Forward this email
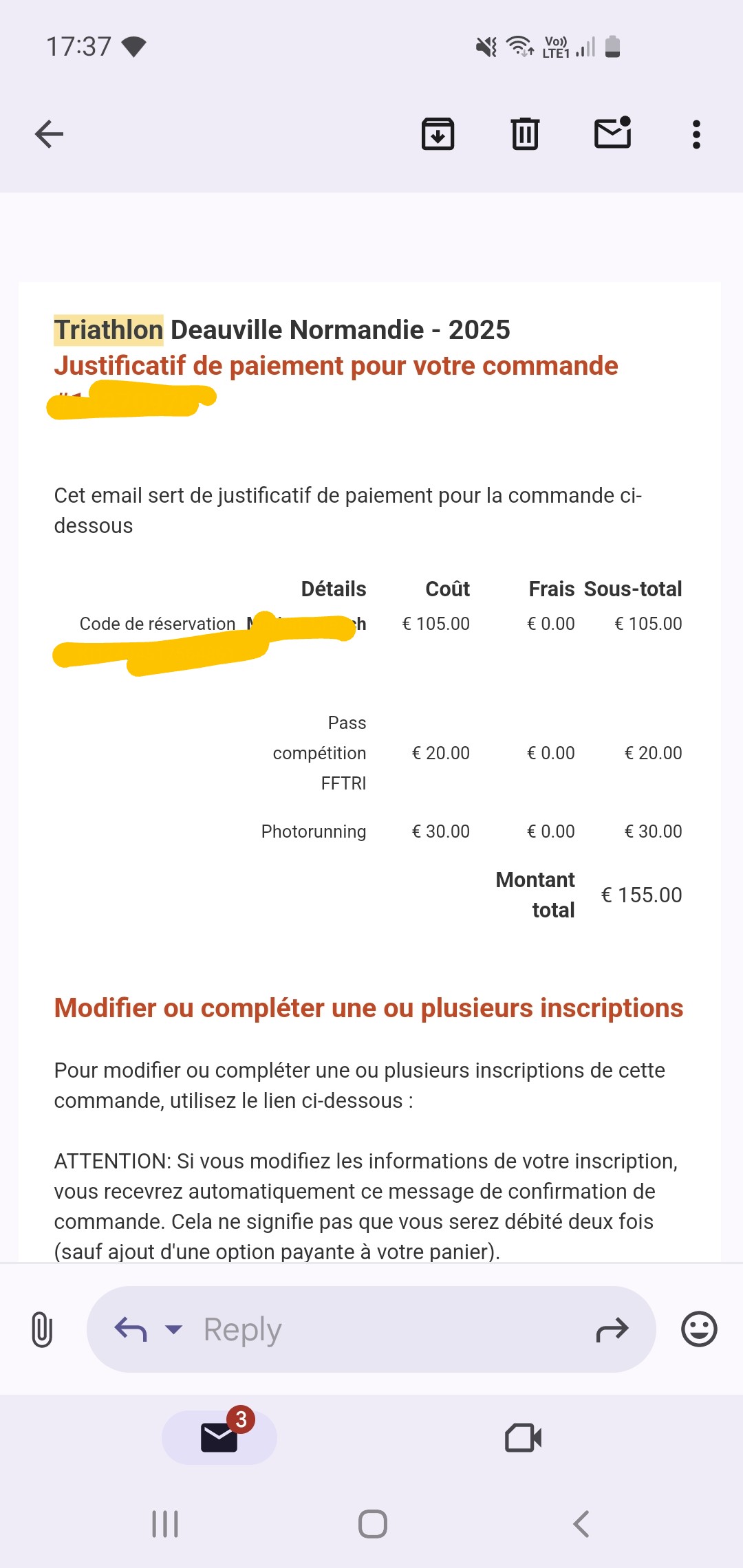This screenshot has width=743, height=1568. coord(612,1329)
